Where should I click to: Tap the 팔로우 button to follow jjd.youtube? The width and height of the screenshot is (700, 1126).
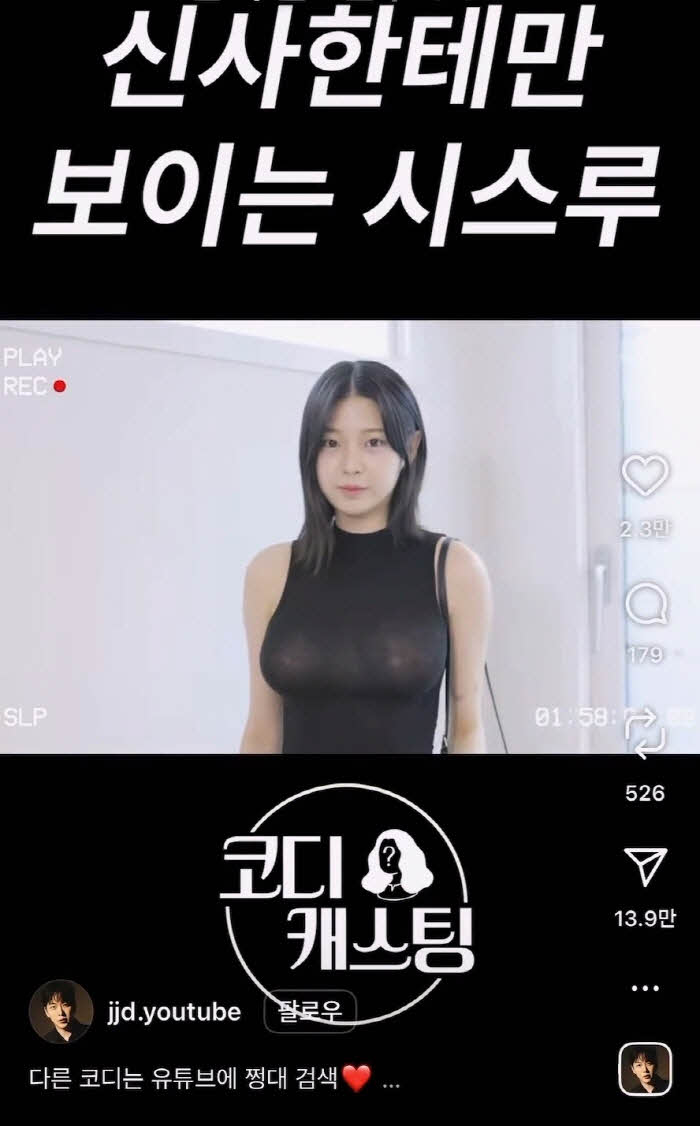[x=310, y=1012]
